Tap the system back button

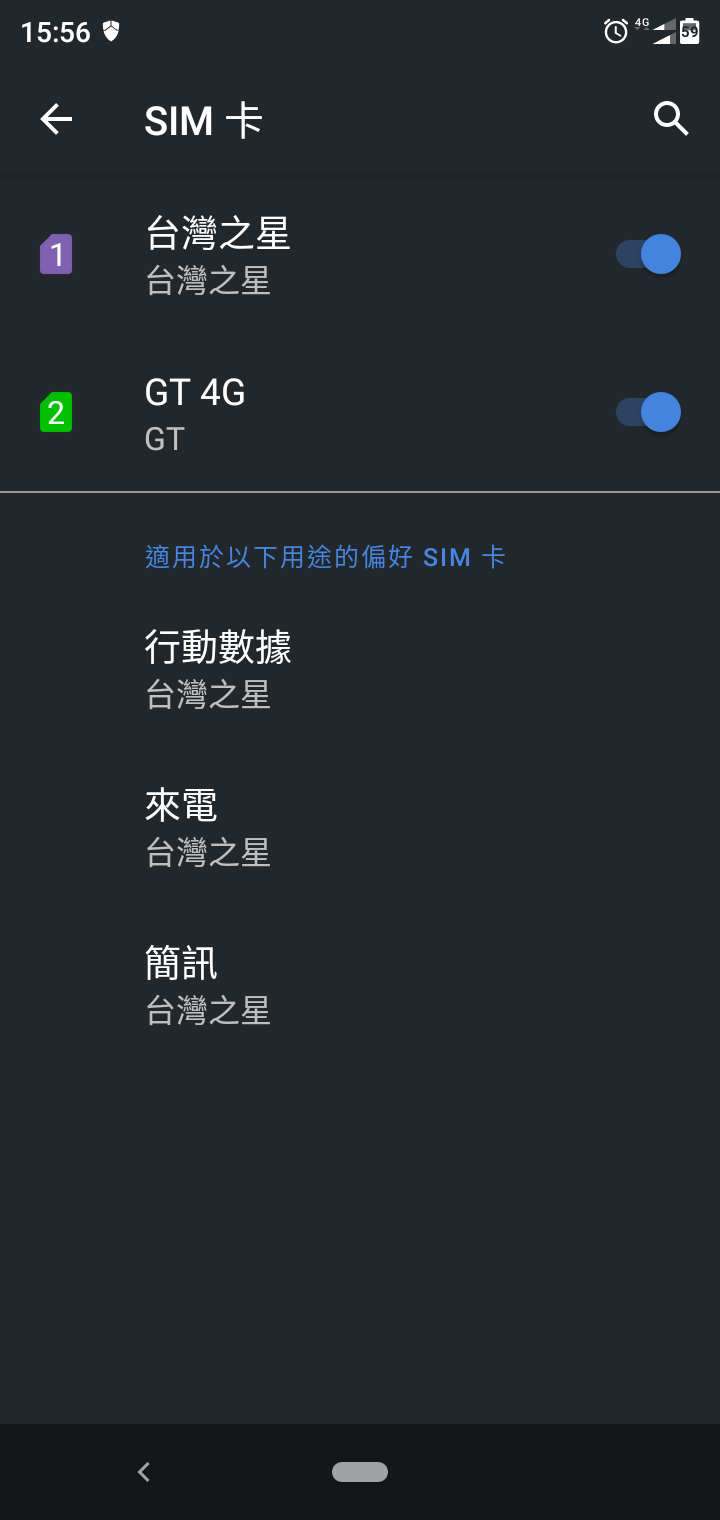tap(144, 1472)
